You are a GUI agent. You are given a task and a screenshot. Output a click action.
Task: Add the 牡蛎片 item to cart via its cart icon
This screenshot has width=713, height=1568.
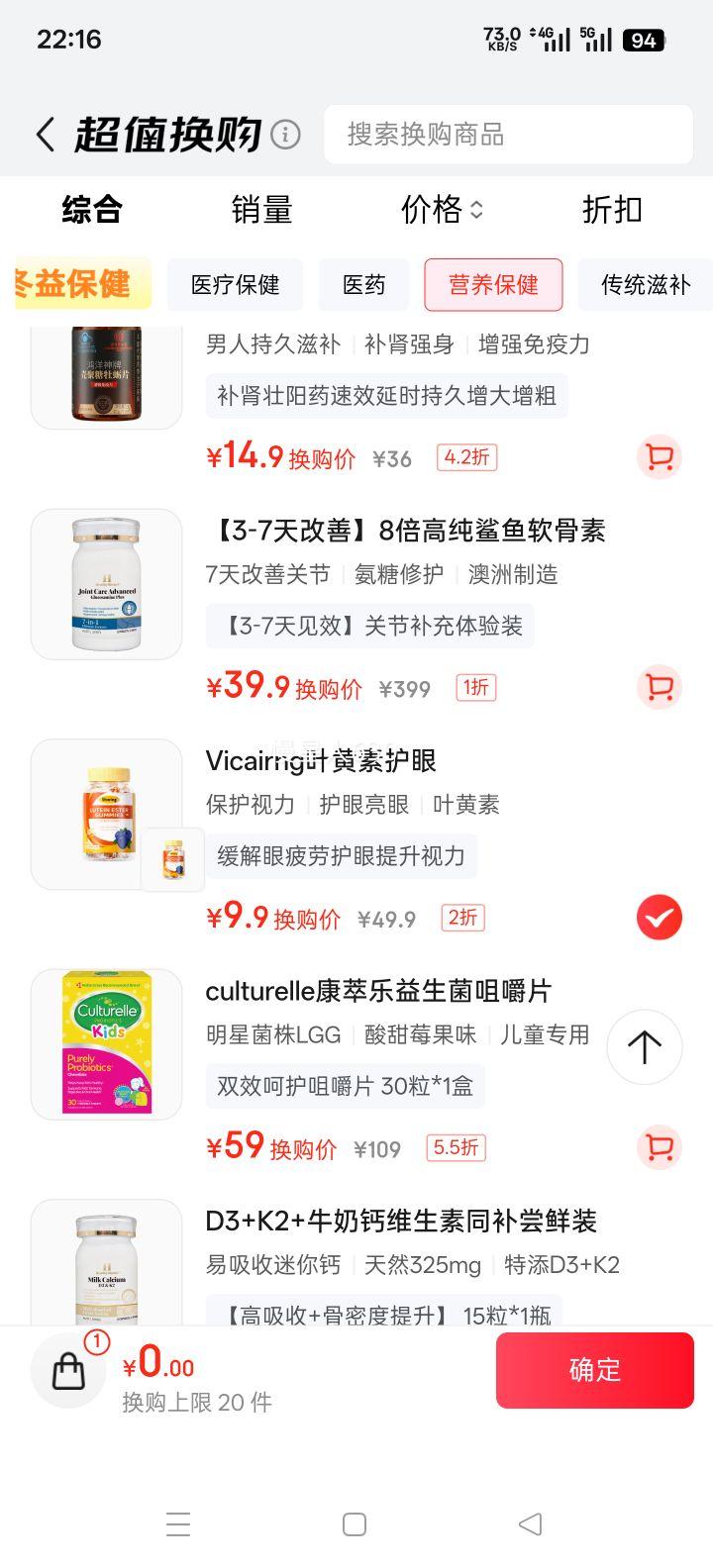[x=660, y=456]
